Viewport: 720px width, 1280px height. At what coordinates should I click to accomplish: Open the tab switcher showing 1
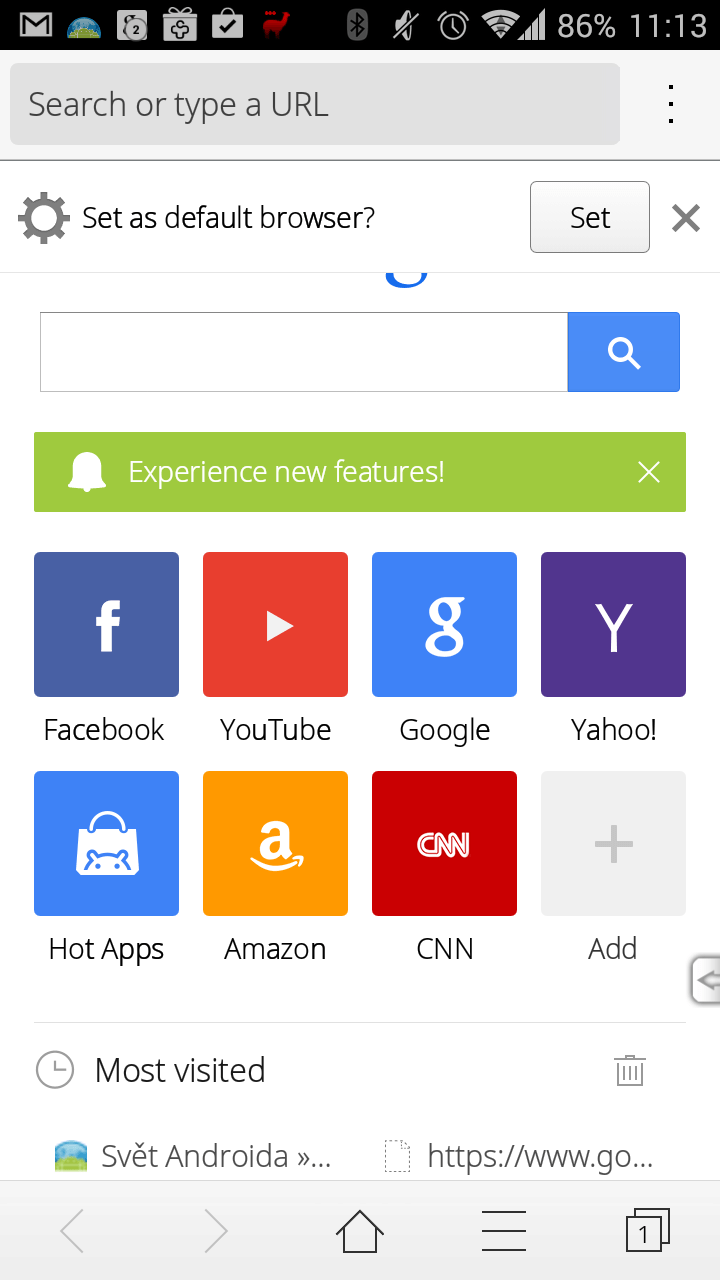pos(647,1231)
